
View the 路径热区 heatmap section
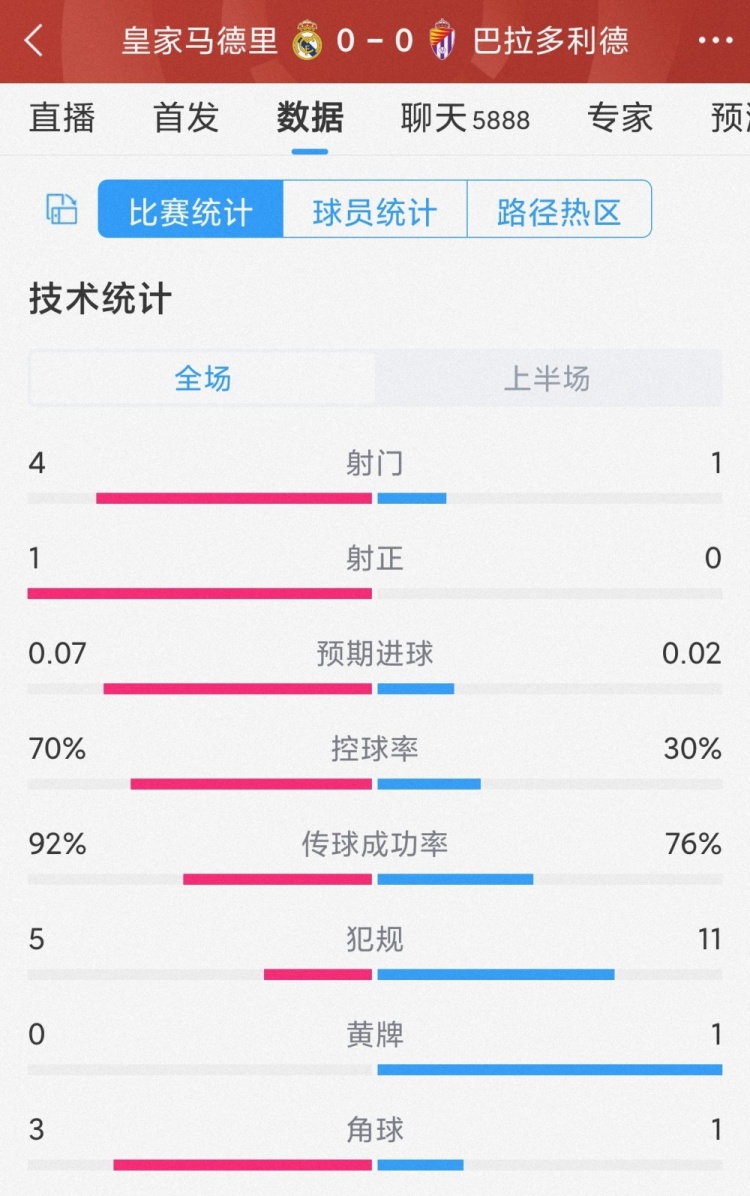(559, 210)
